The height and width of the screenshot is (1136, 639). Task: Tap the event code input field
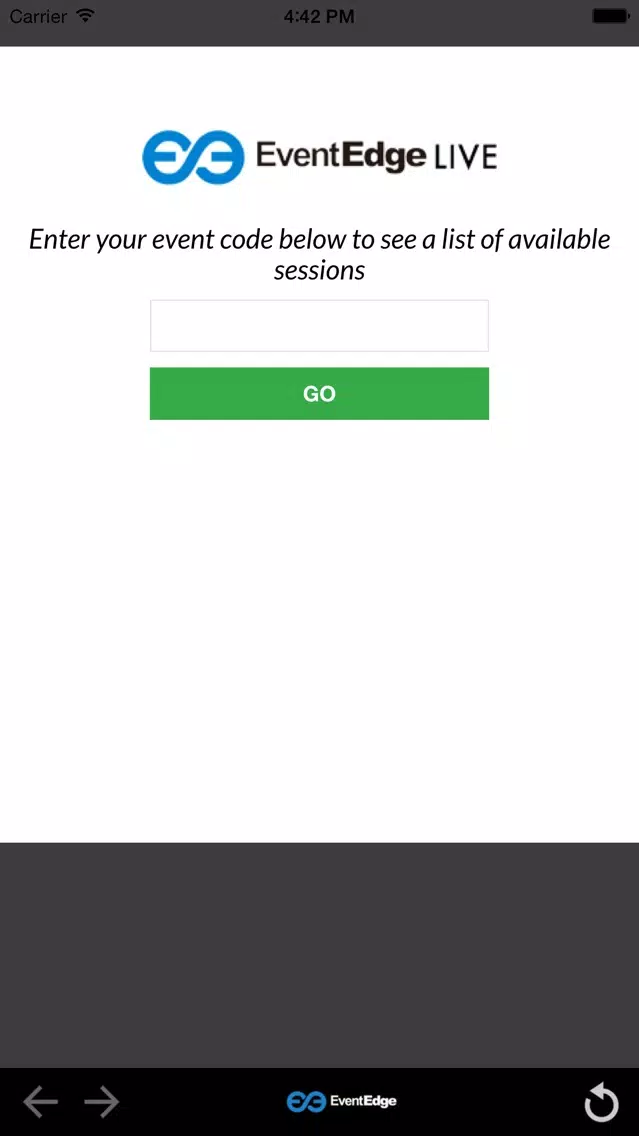pos(319,326)
